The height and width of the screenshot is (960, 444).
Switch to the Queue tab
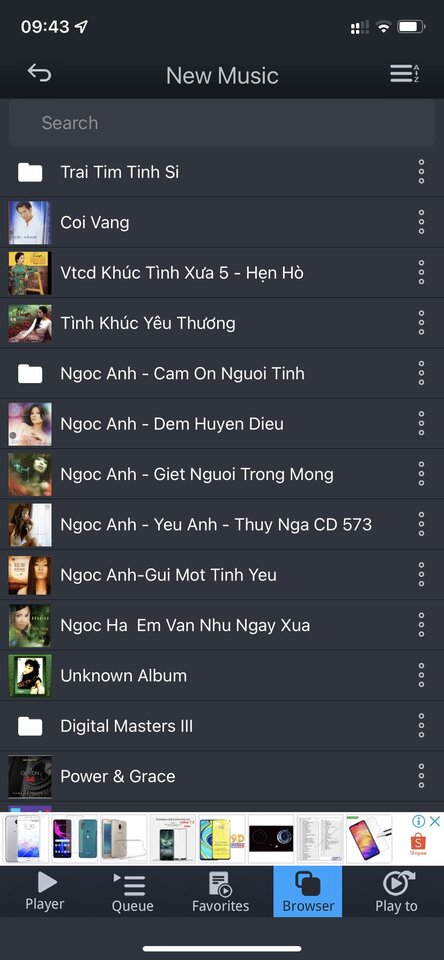pos(132,891)
